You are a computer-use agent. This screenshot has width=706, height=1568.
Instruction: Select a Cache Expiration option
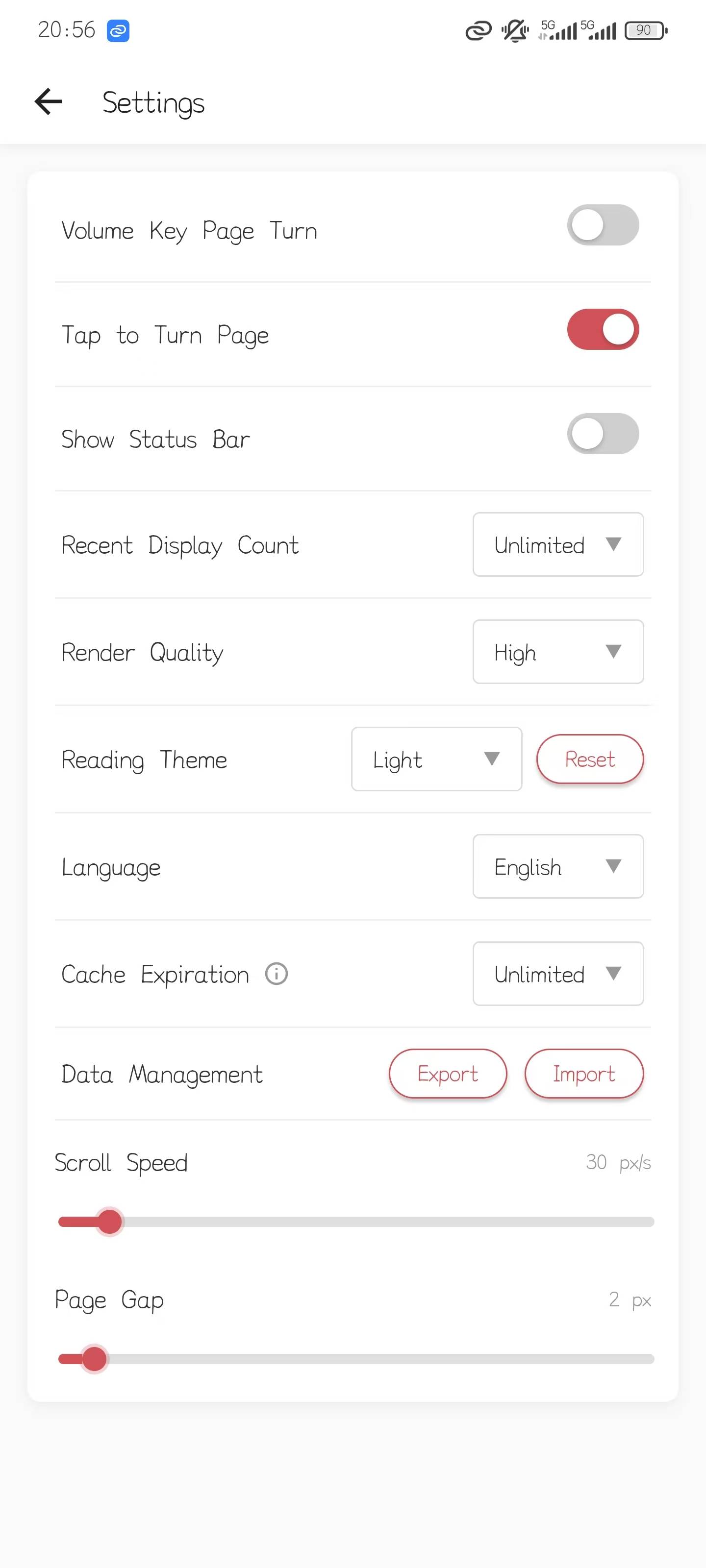[x=557, y=974]
